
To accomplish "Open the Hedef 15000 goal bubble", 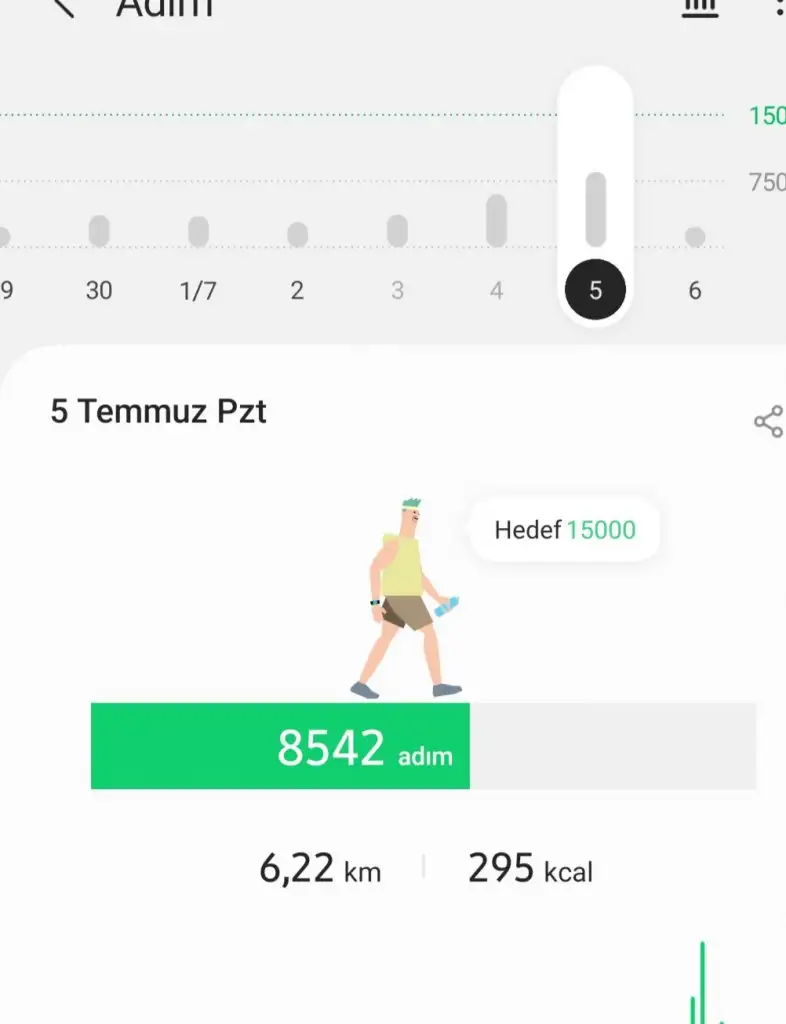I will tap(565, 530).
